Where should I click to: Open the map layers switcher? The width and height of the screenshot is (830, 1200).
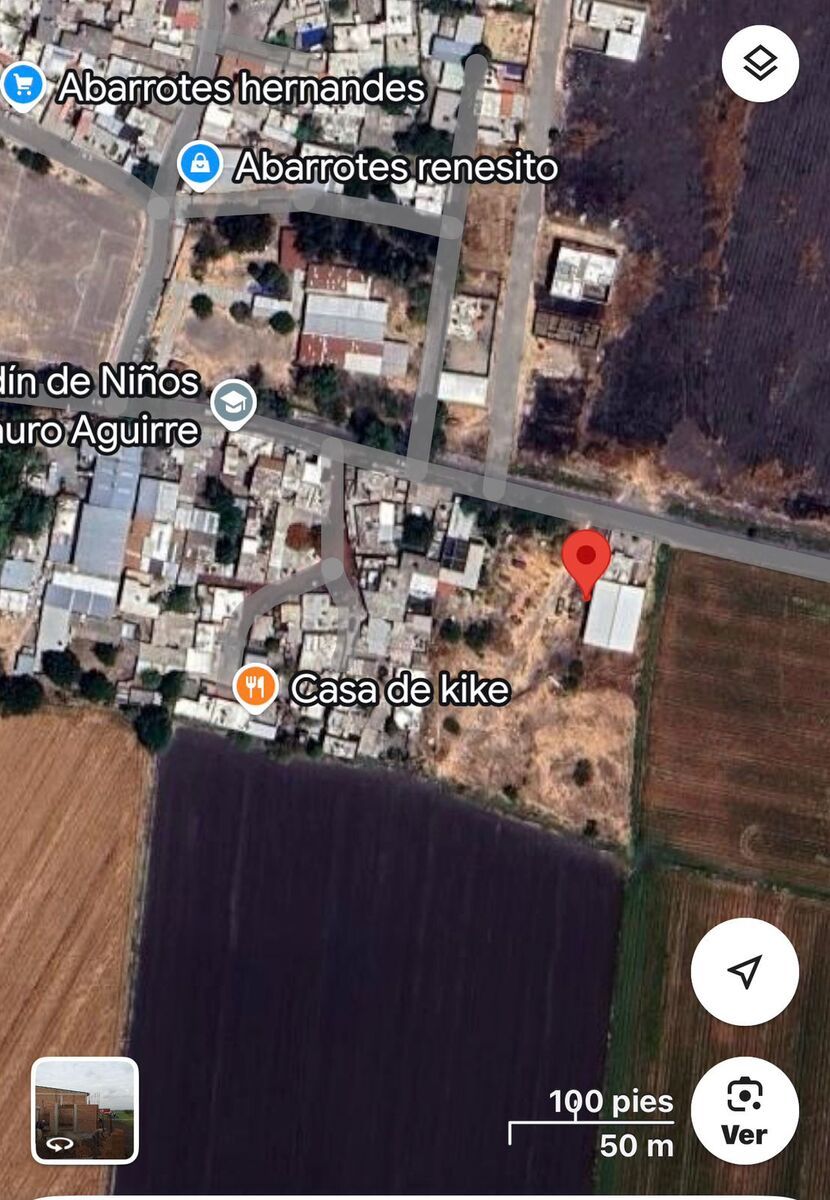tap(762, 62)
